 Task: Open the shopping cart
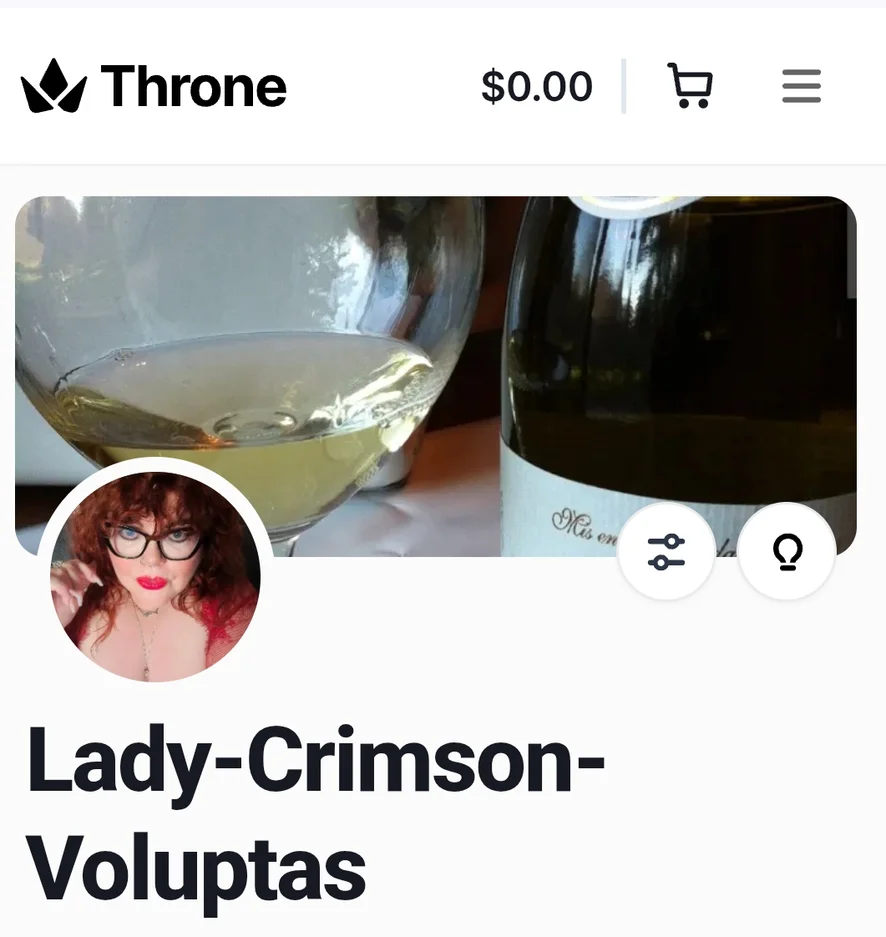pos(689,86)
